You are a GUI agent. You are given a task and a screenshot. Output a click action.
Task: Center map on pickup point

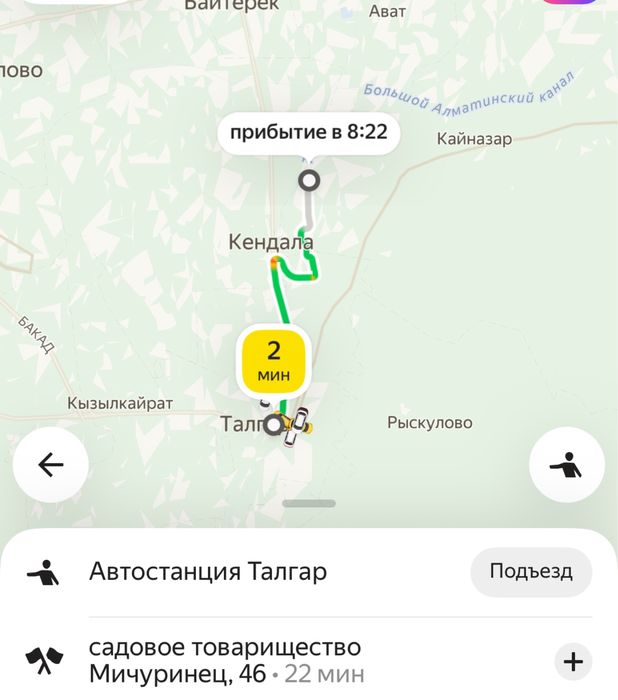pos(566,465)
